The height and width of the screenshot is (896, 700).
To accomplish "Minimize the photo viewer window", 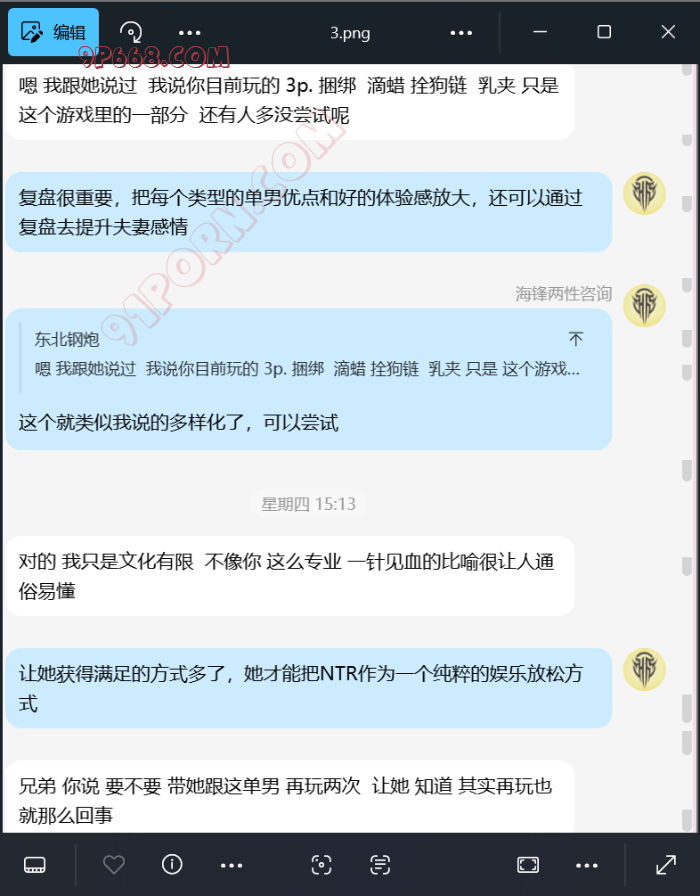I will point(540,32).
